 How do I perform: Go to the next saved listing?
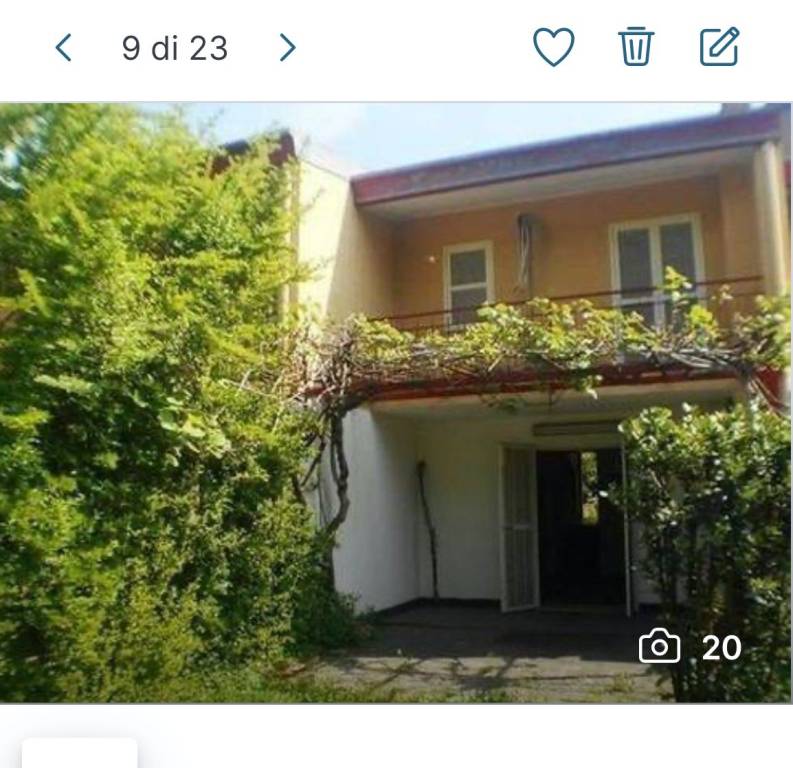point(287,47)
